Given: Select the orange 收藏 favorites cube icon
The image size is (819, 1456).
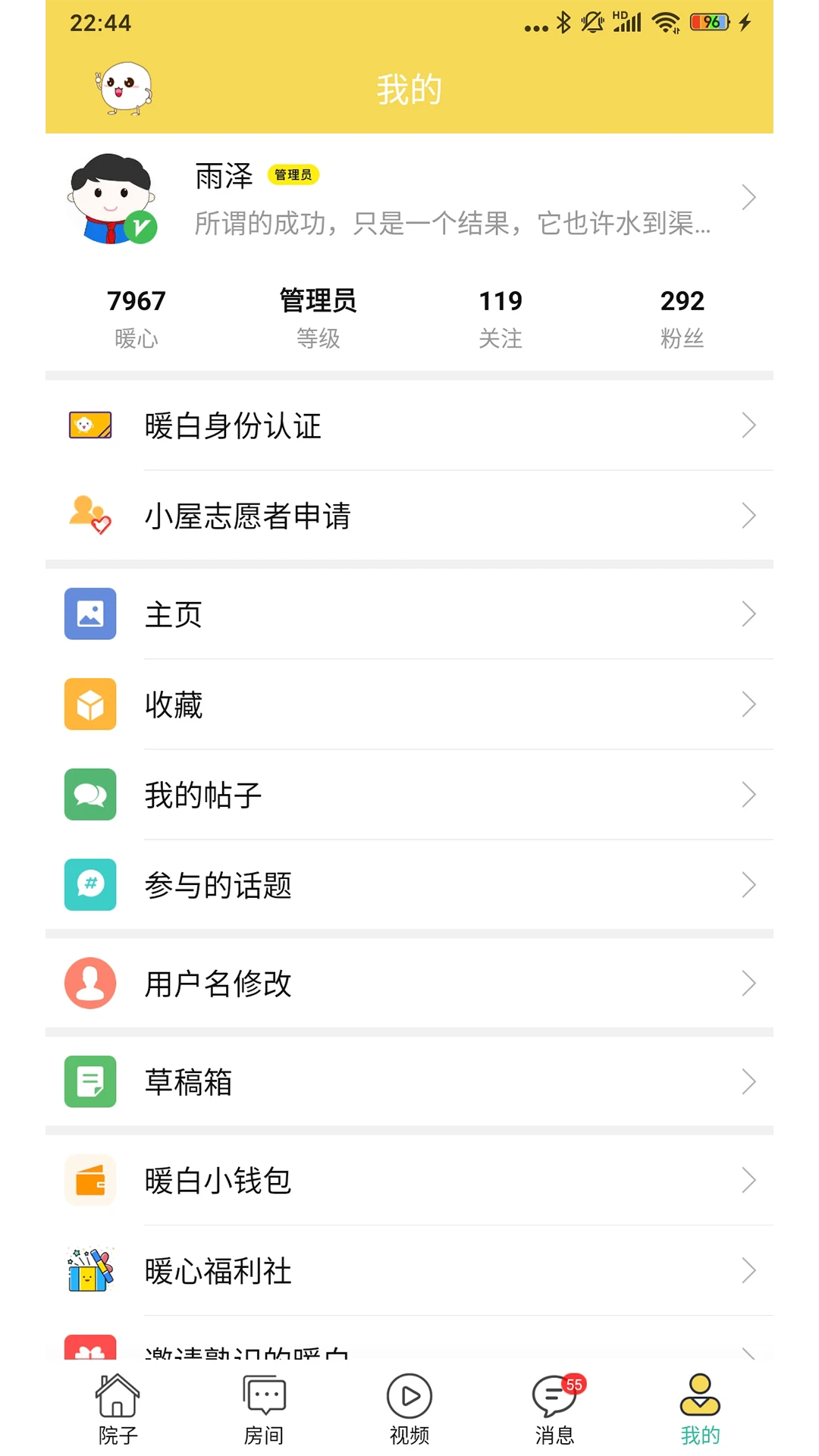Looking at the screenshot, I should click(89, 704).
